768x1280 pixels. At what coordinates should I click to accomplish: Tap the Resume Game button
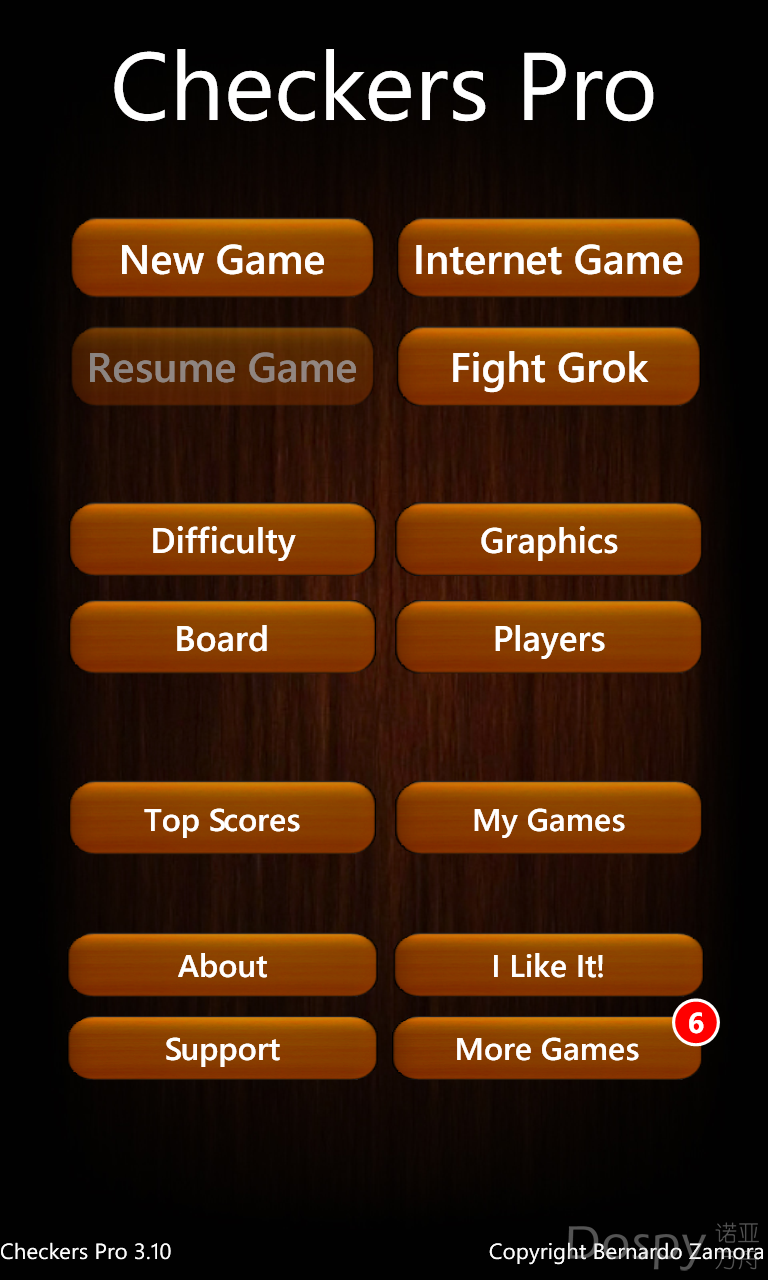222,368
